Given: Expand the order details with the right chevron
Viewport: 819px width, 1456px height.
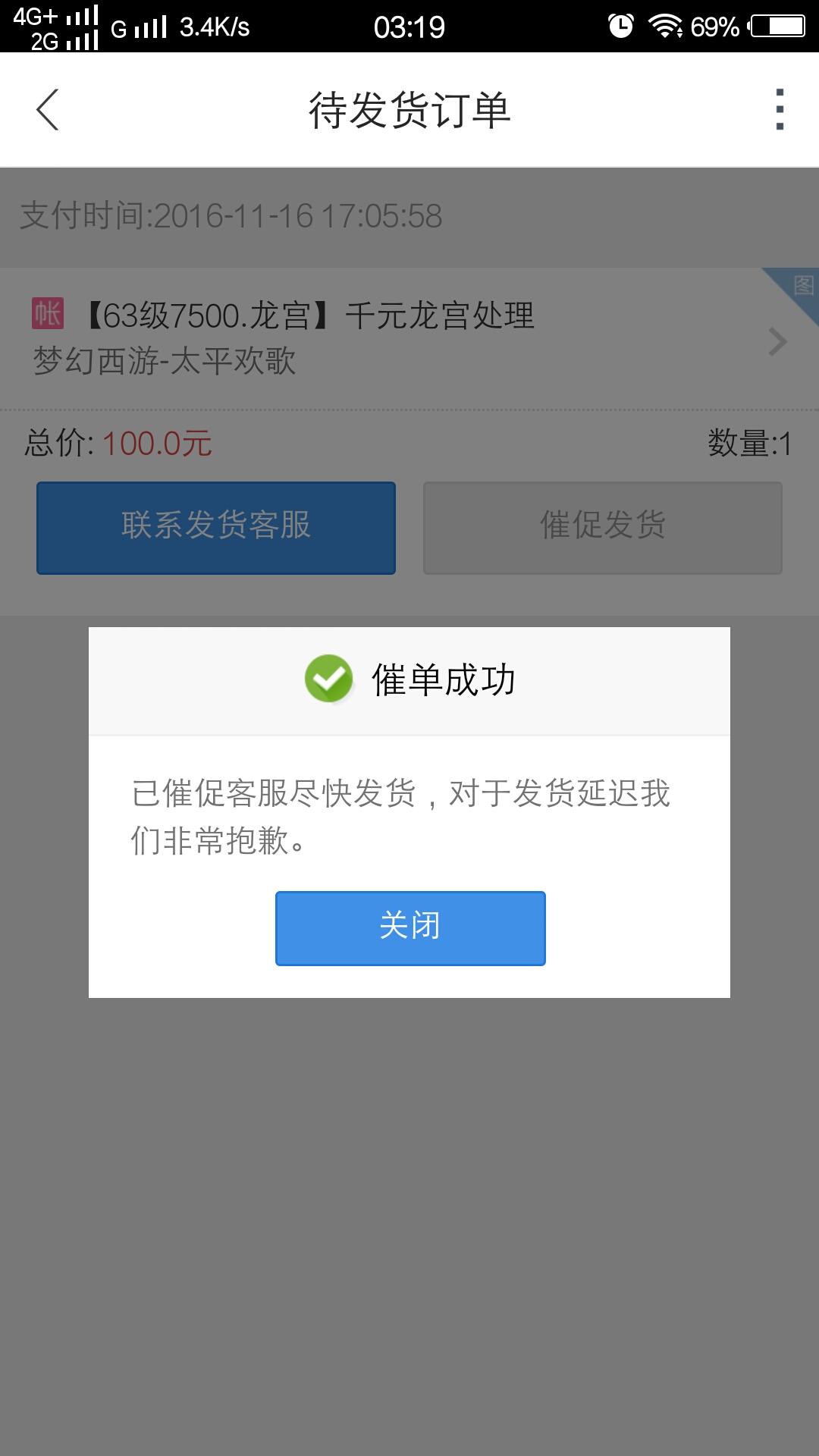Looking at the screenshot, I should click(x=777, y=343).
